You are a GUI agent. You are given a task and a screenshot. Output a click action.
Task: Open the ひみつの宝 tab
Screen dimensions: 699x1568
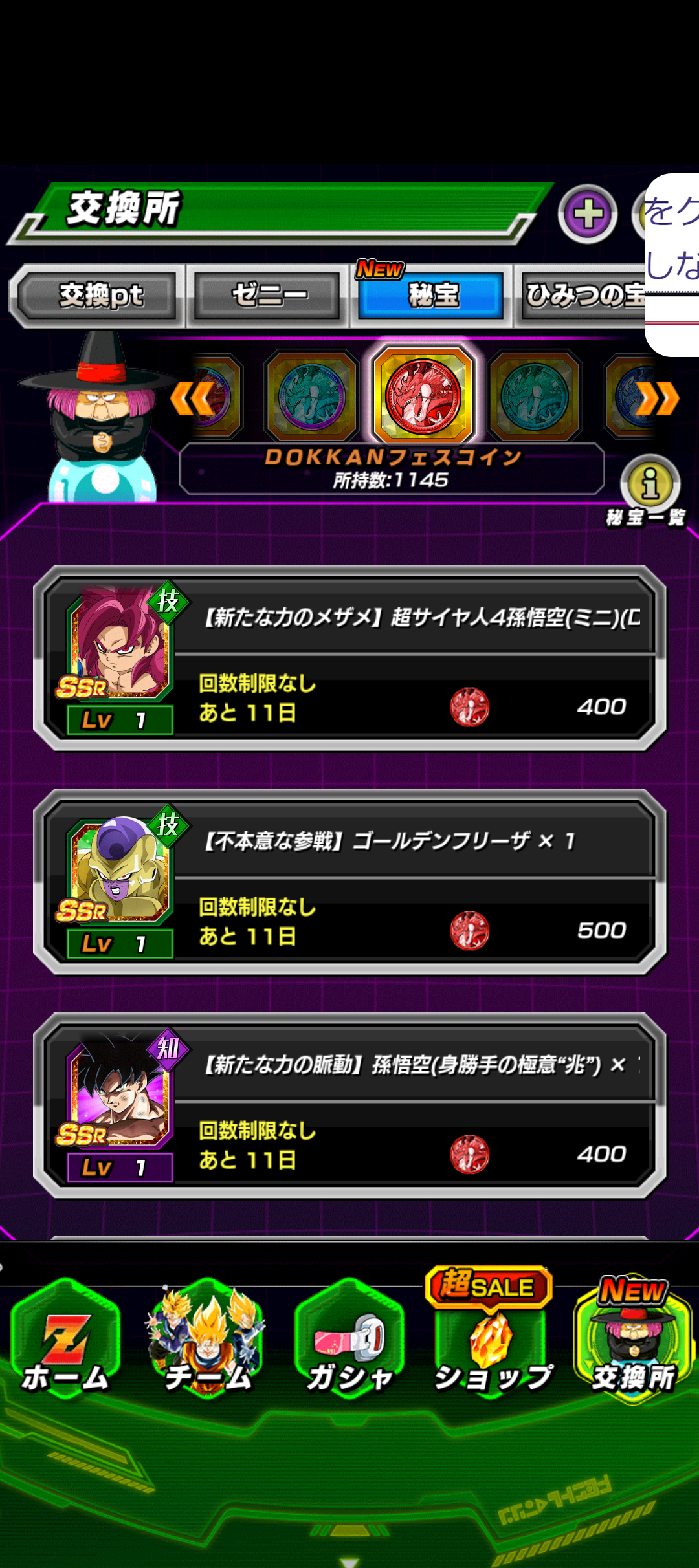(x=582, y=296)
